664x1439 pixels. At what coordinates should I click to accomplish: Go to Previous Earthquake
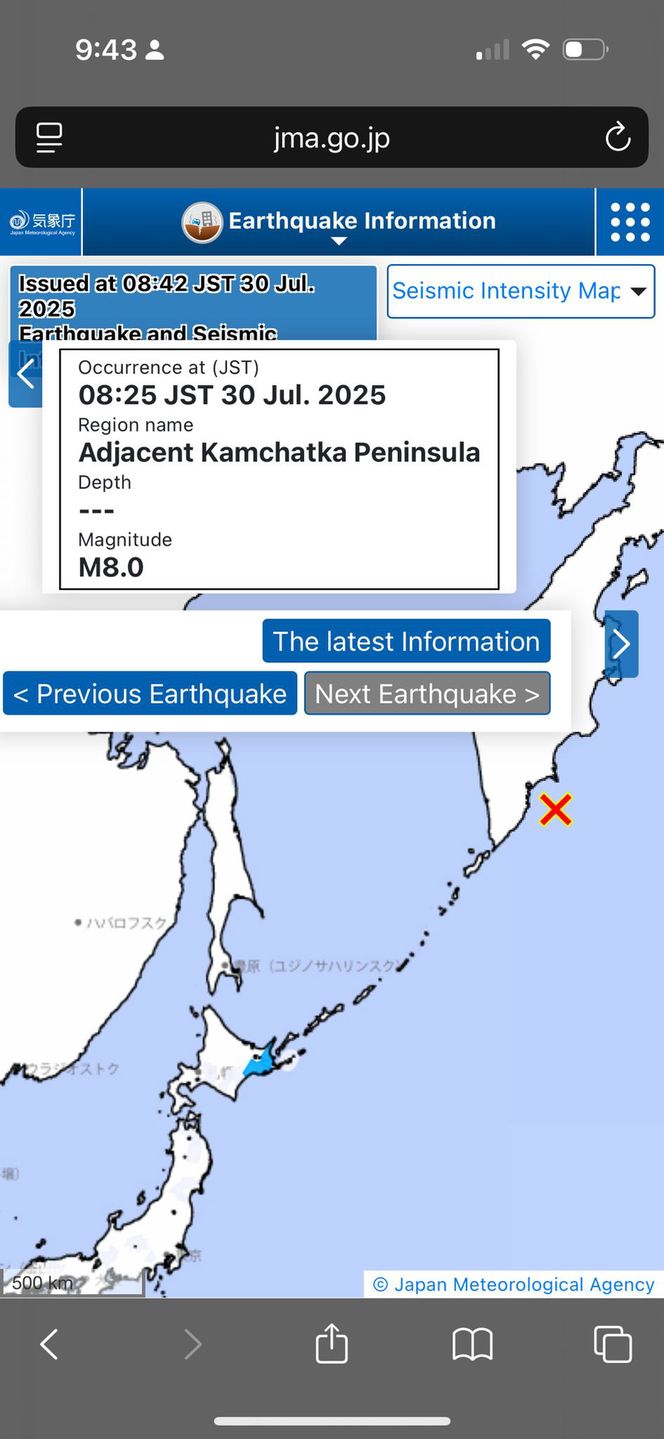(150, 694)
